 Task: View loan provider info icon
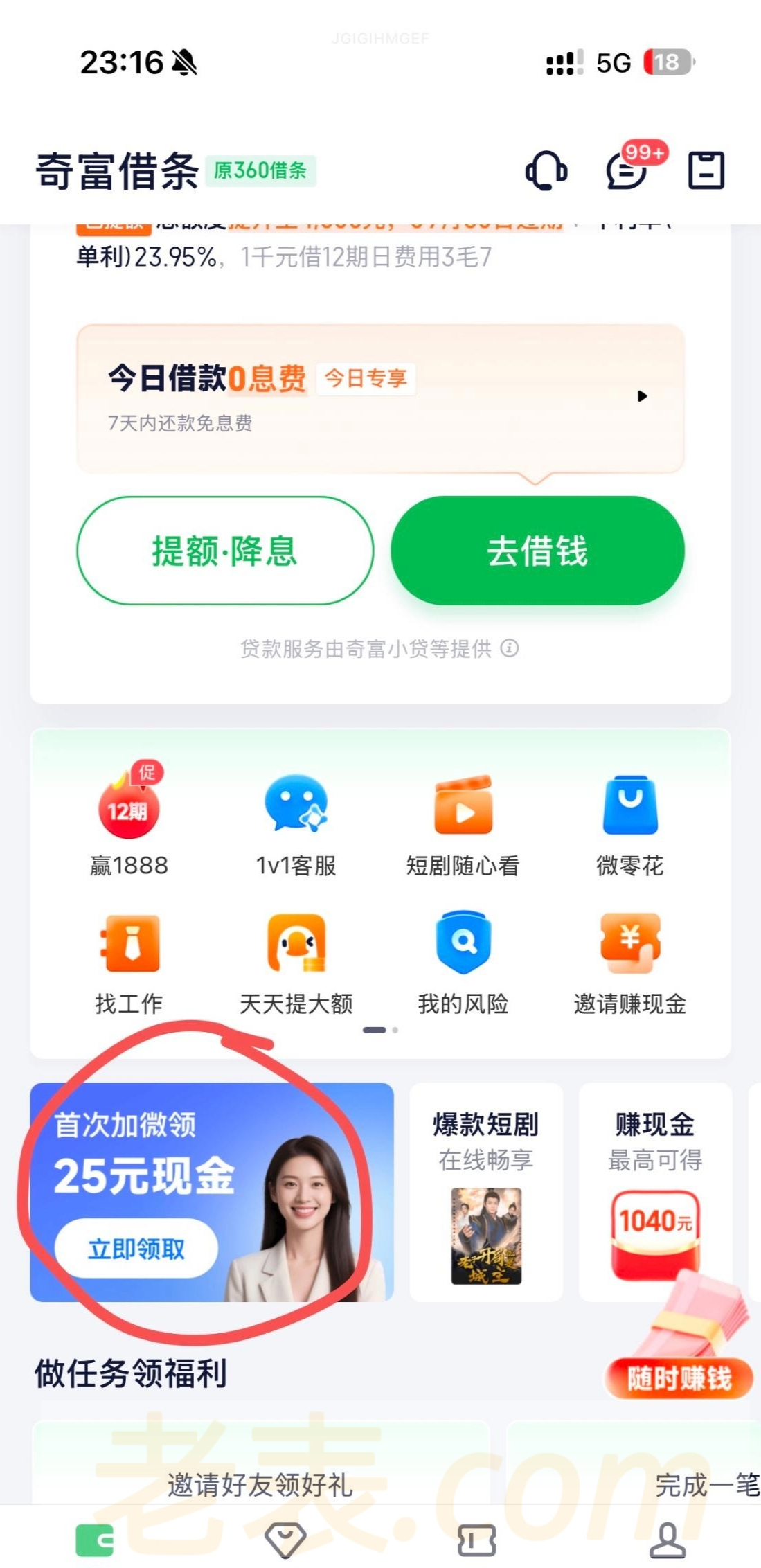510,648
